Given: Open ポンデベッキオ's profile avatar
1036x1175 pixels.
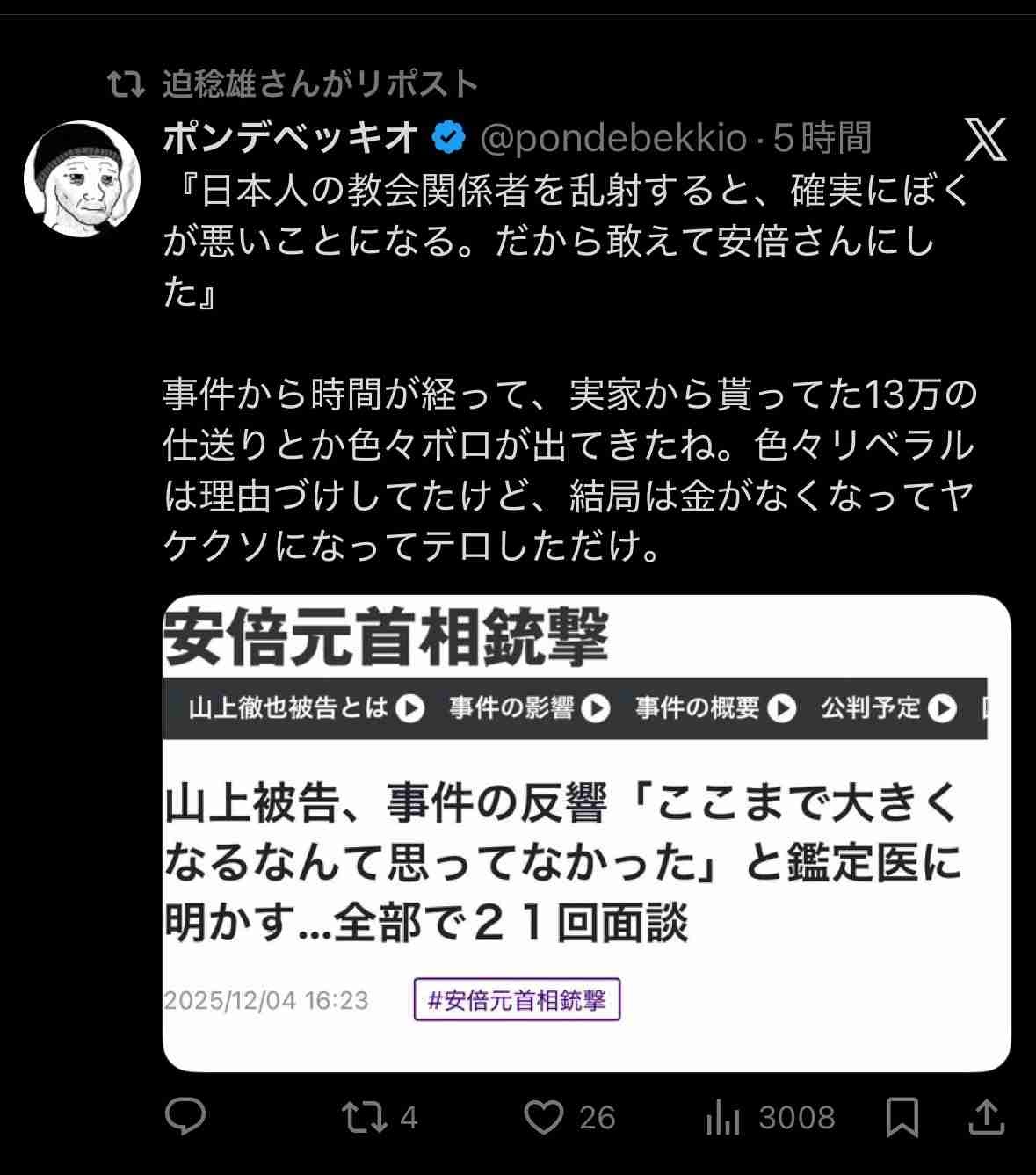Looking at the screenshot, I should 83,179.
